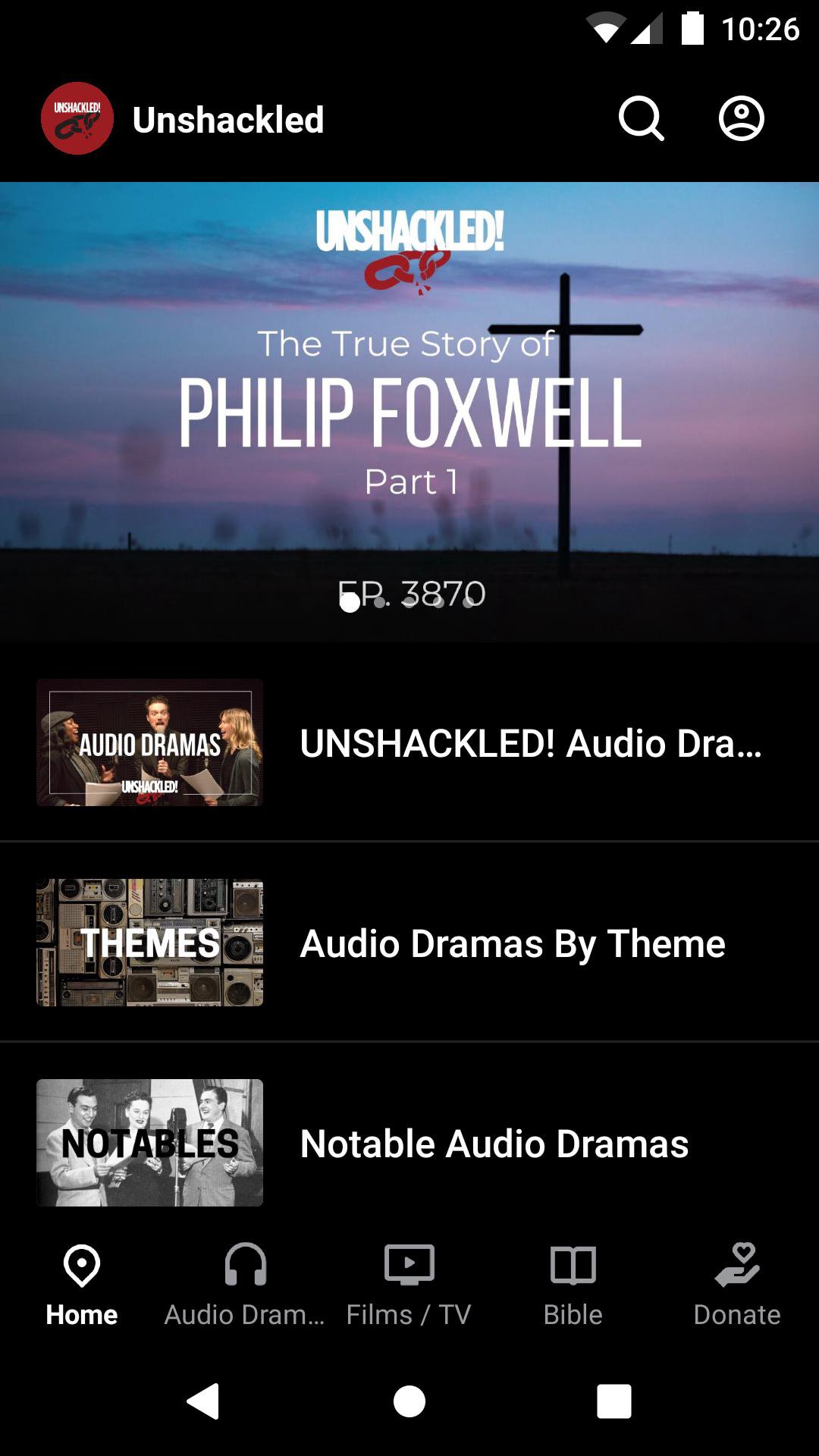Select the Donate tab
This screenshot has width=819, height=1456.
(x=737, y=1282)
